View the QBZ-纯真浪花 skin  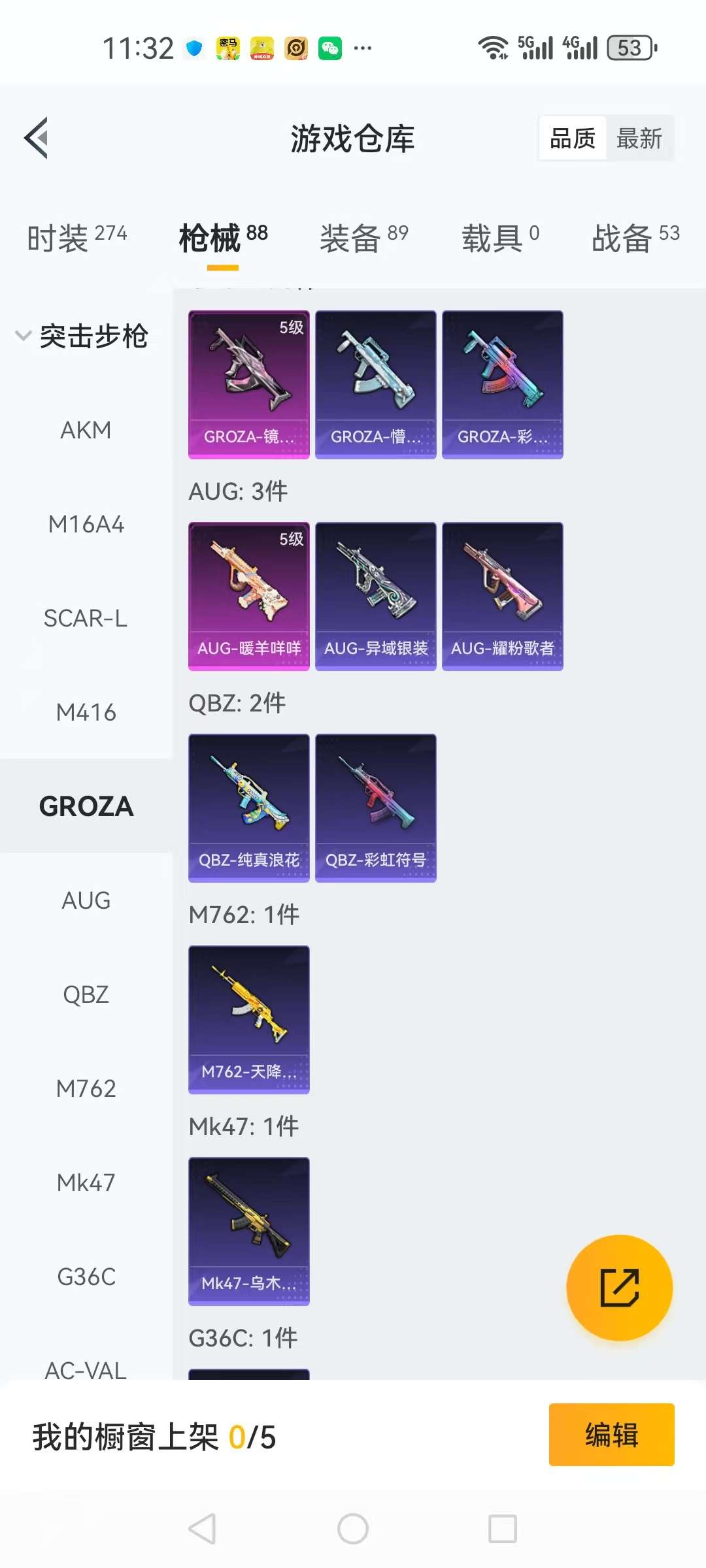click(x=248, y=808)
